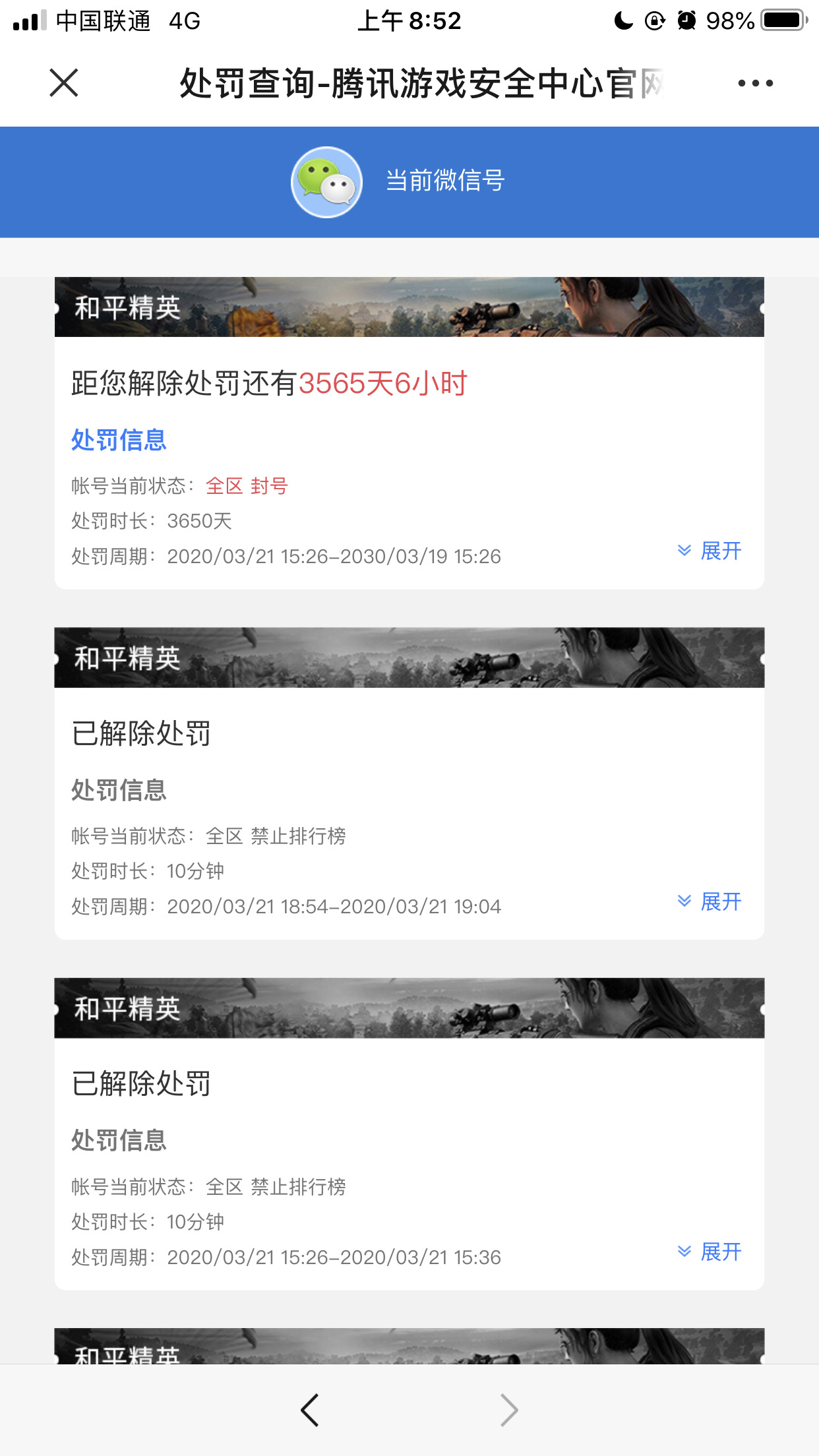This screenshot has width=819, height=1456.
Task: Tap the more options ellipsis menu
Action: pos(754,83)
